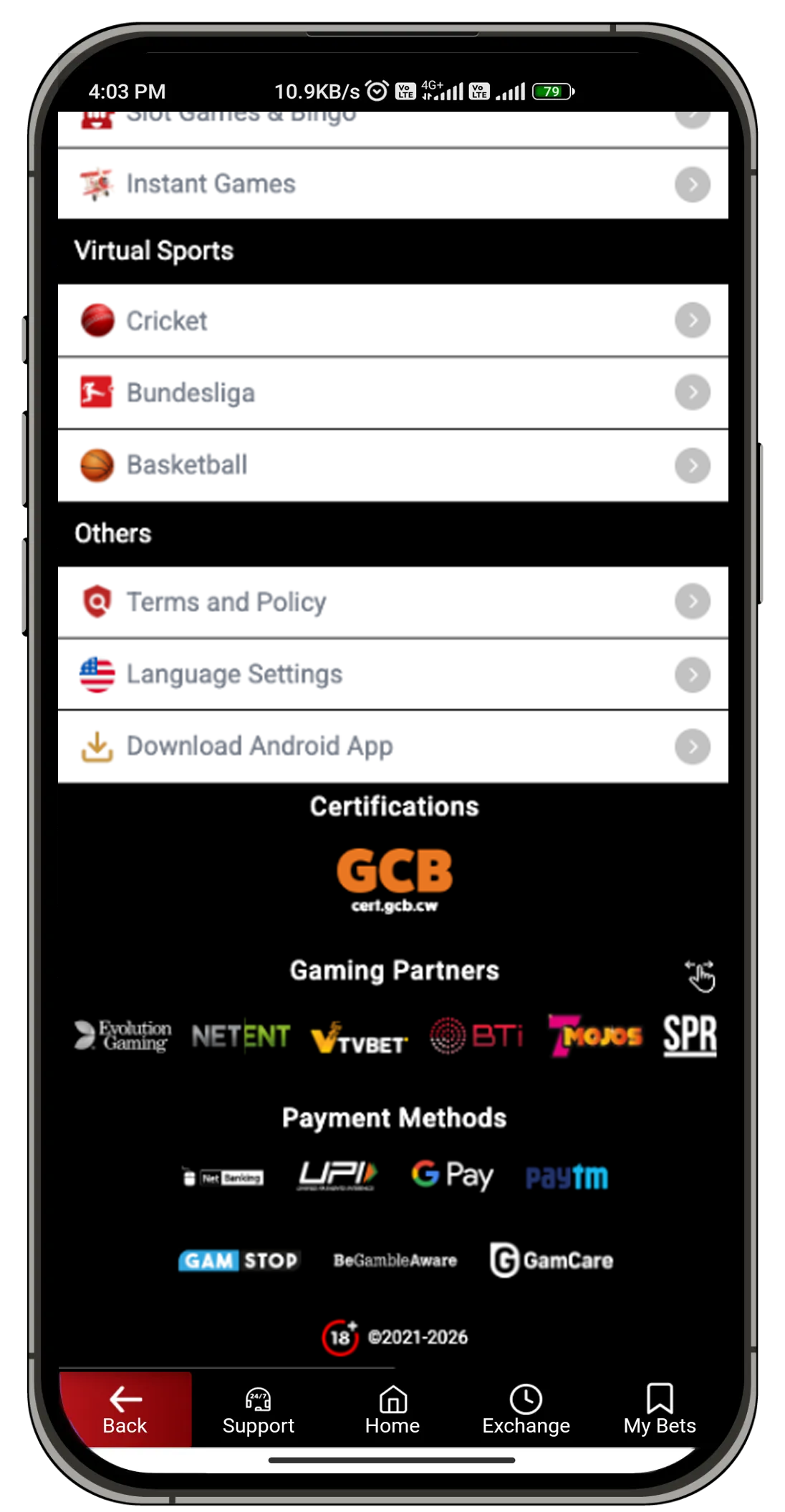Open Instant Games
This screenshot has width=785, height=1512.
[x=393, y=184]
